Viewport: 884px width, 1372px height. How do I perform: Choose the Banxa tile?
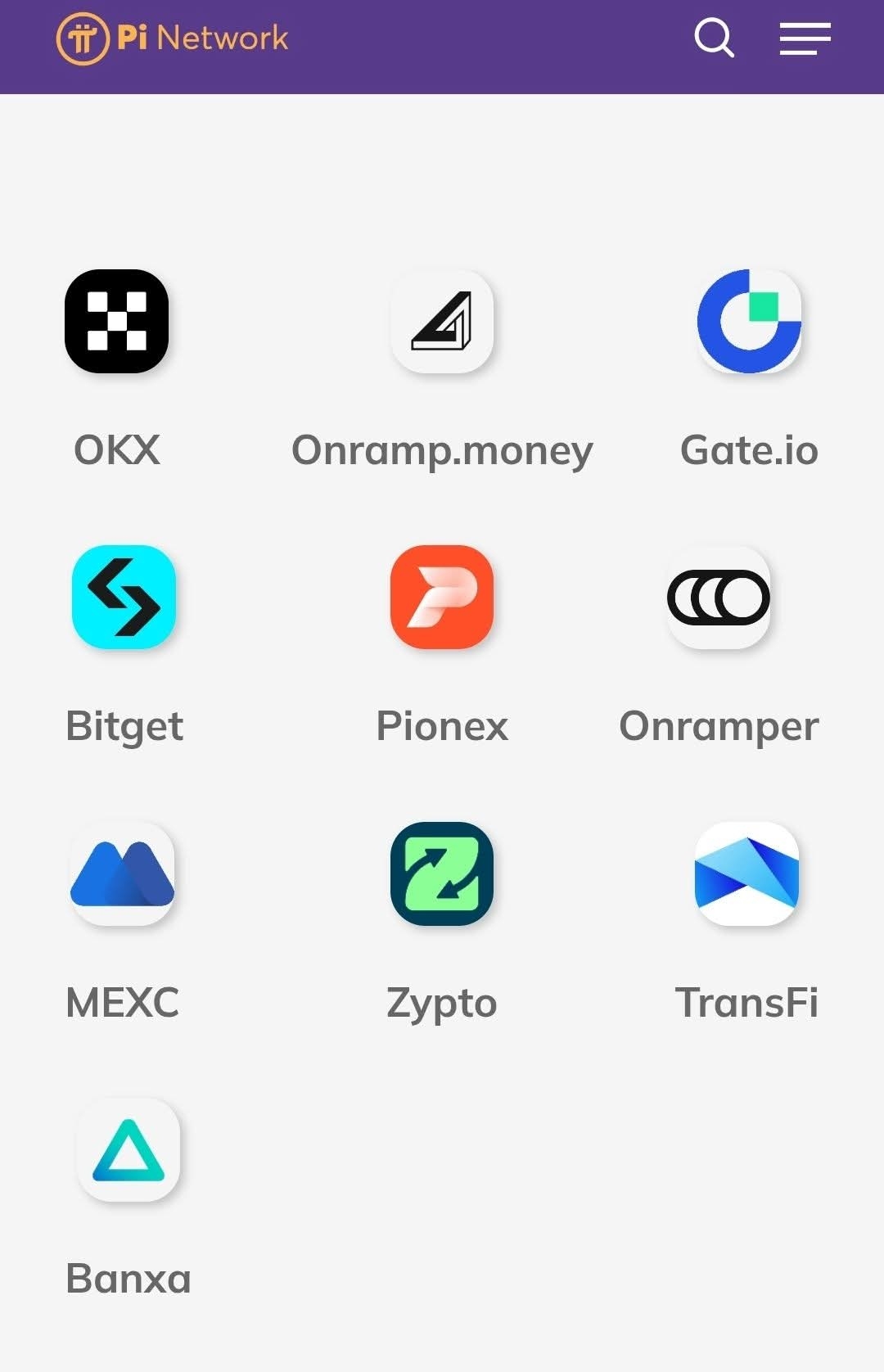click(x=129, y=1149)
